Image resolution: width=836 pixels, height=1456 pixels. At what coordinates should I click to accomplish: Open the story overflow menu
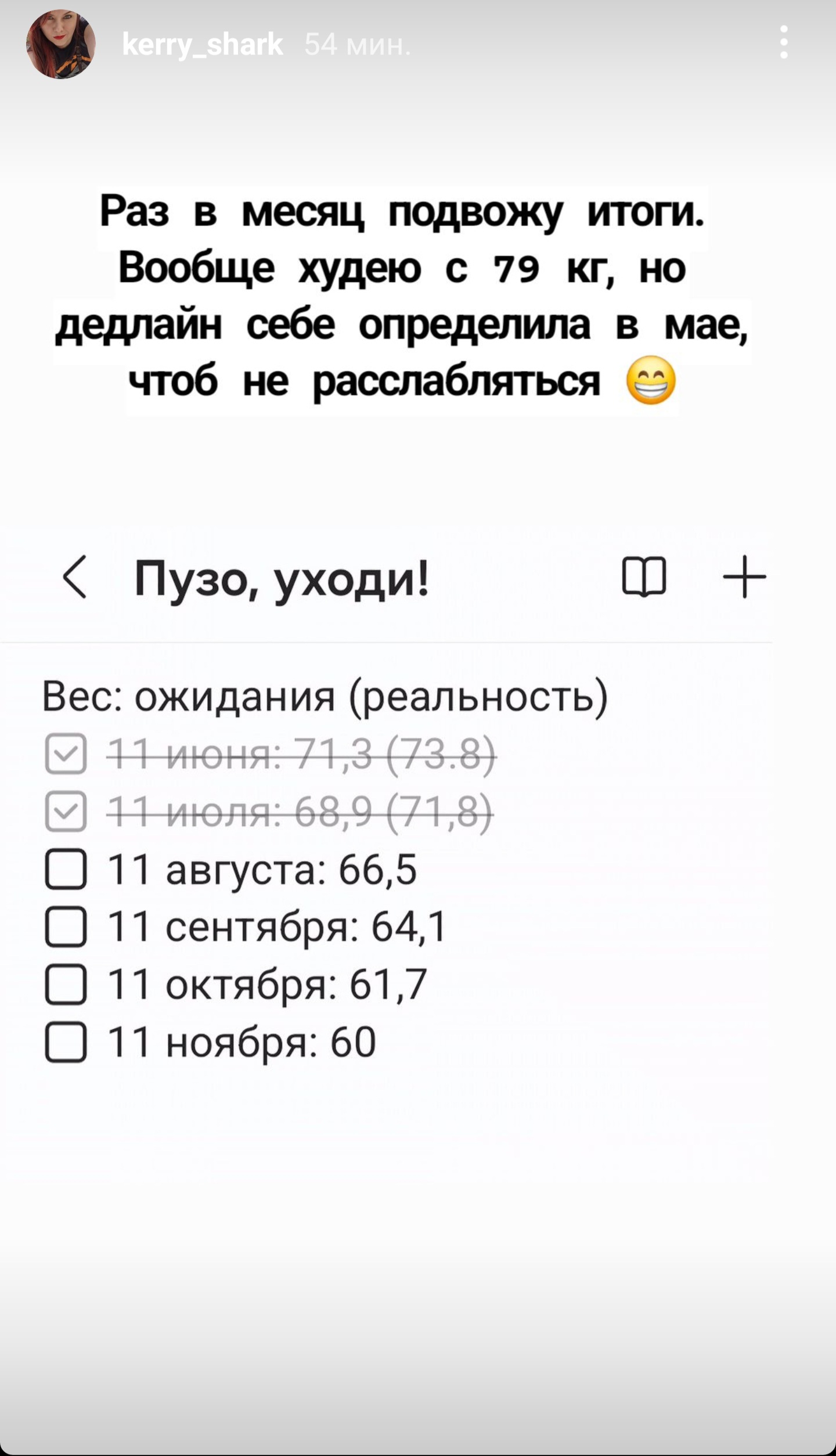784,42
